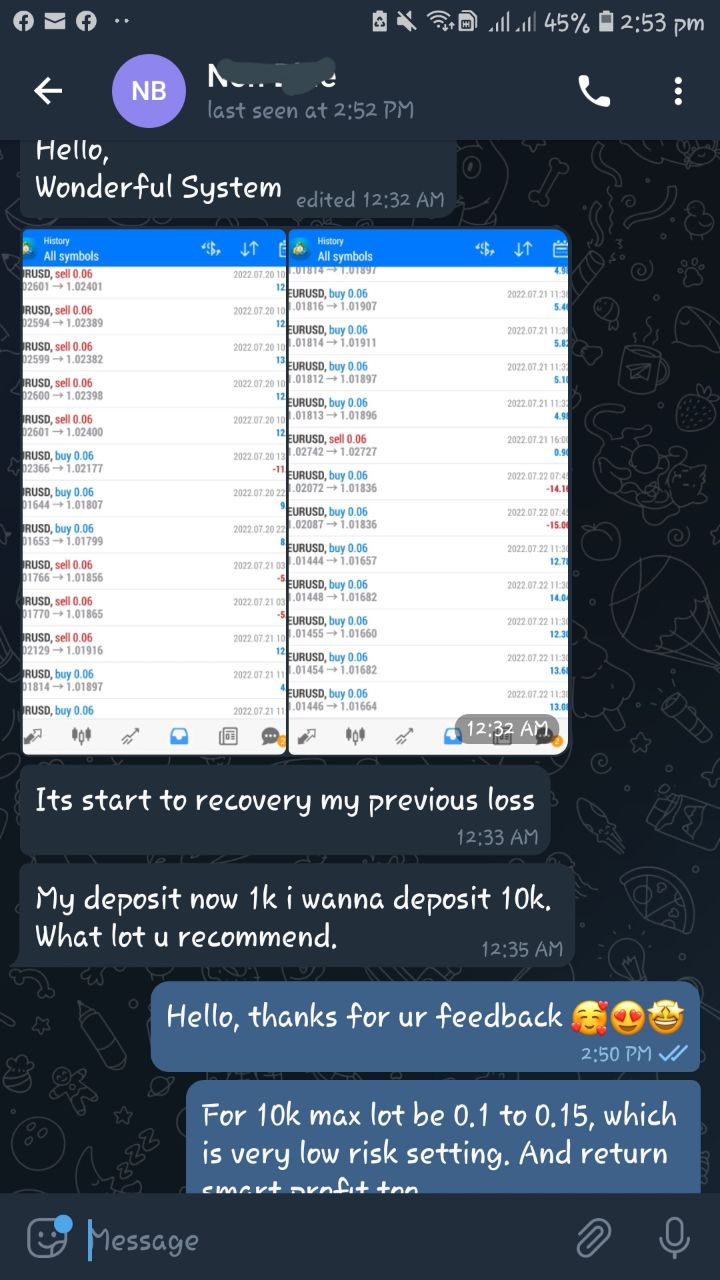This screenshot has height=1280, width=720.
Task: Go back to the chat list
Action: (x=48, y=92)
